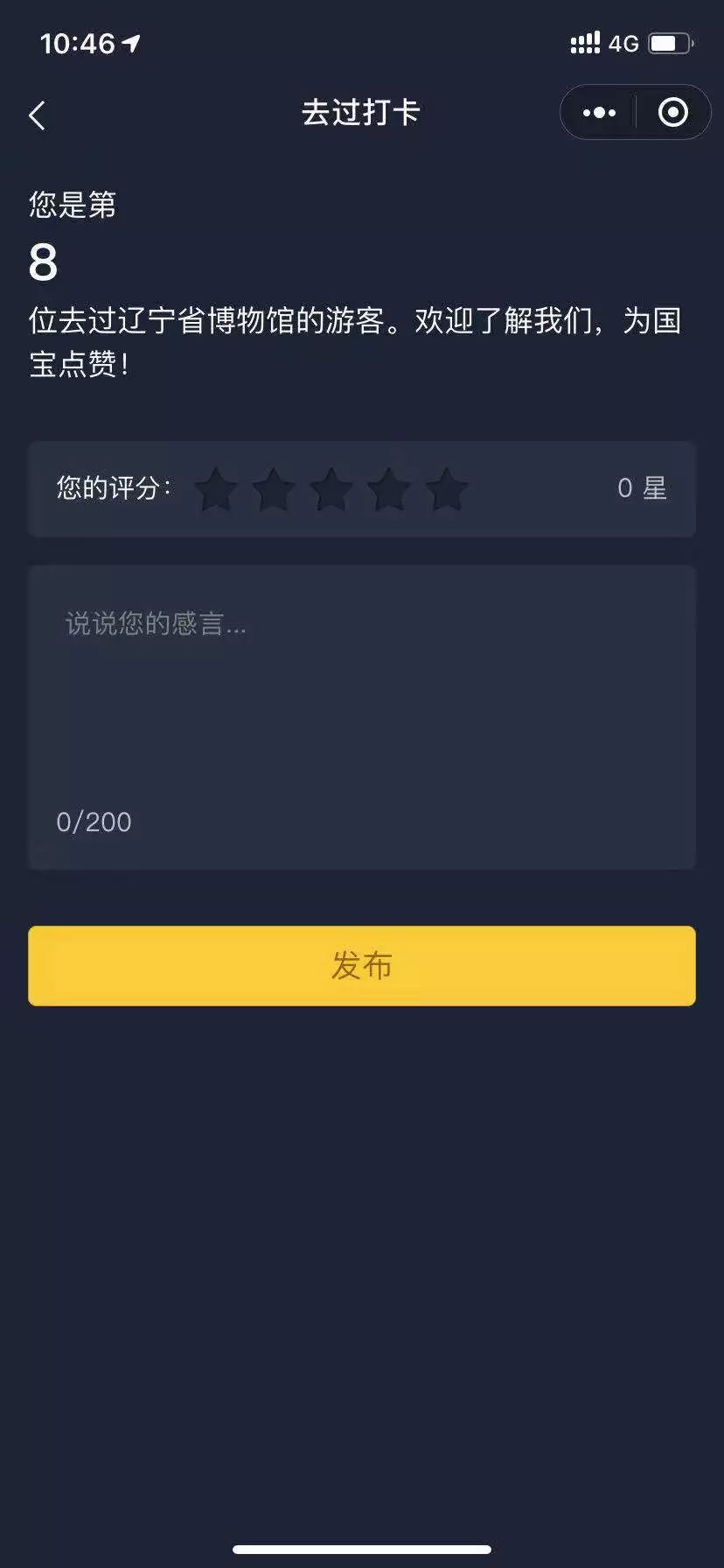Tap the yellow 发布 publish button
Screen dimensions: 724x1568
tap(362, 966)
